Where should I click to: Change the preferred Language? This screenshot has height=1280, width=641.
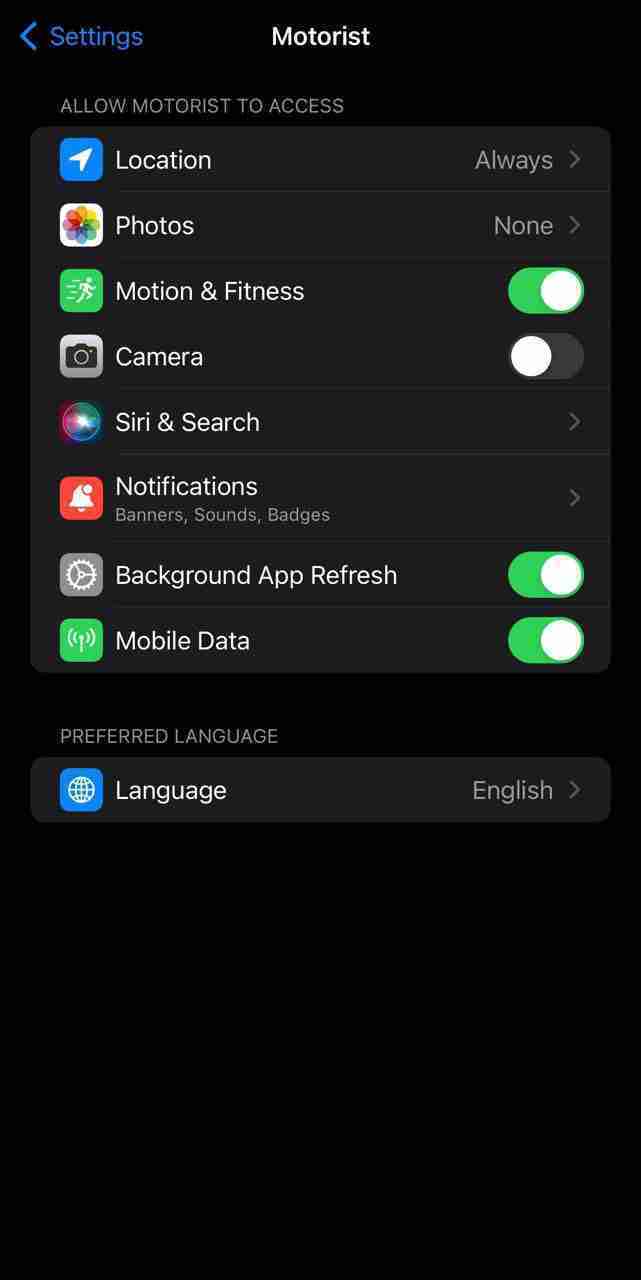point(320,790)
